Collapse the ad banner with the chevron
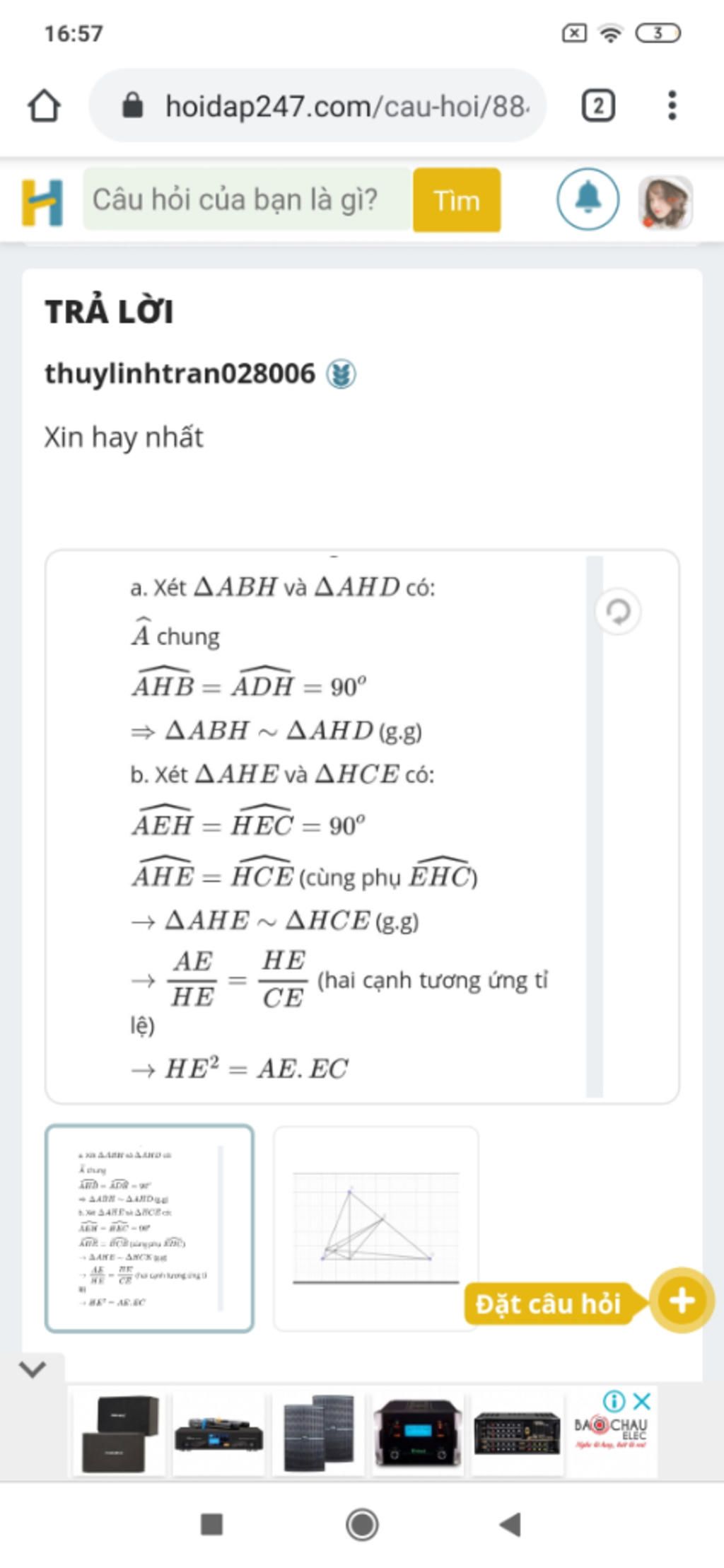This screenshot has height=1568, width=724. pos(33,1369)
